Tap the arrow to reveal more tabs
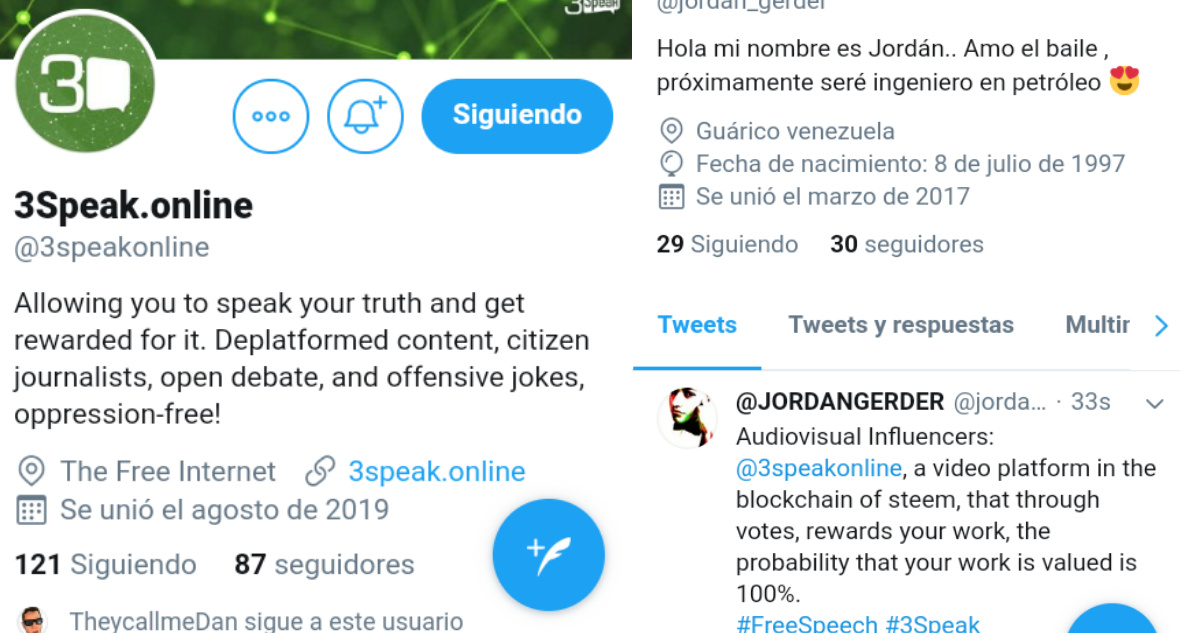Screen dimensions: 1180x633 point(1161,326)
